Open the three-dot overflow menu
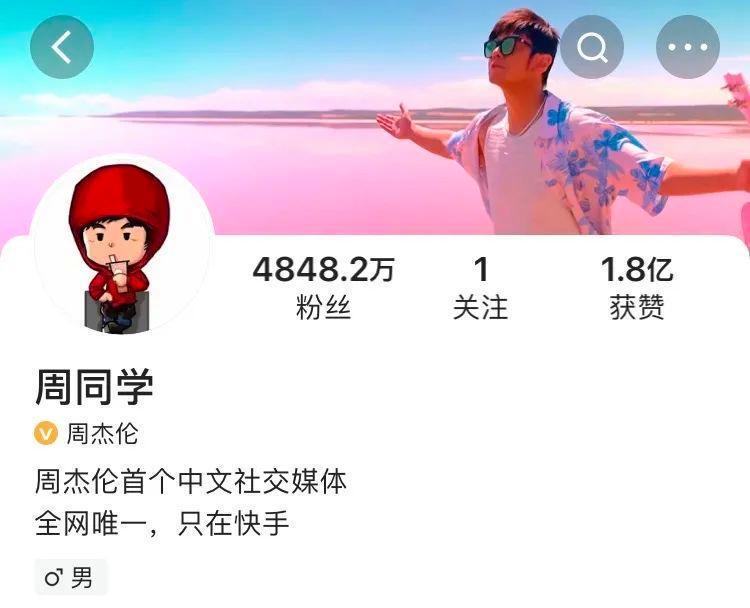The height and width of the screenshot is (608, 750). pyautogui.click(x=687, y=47)
